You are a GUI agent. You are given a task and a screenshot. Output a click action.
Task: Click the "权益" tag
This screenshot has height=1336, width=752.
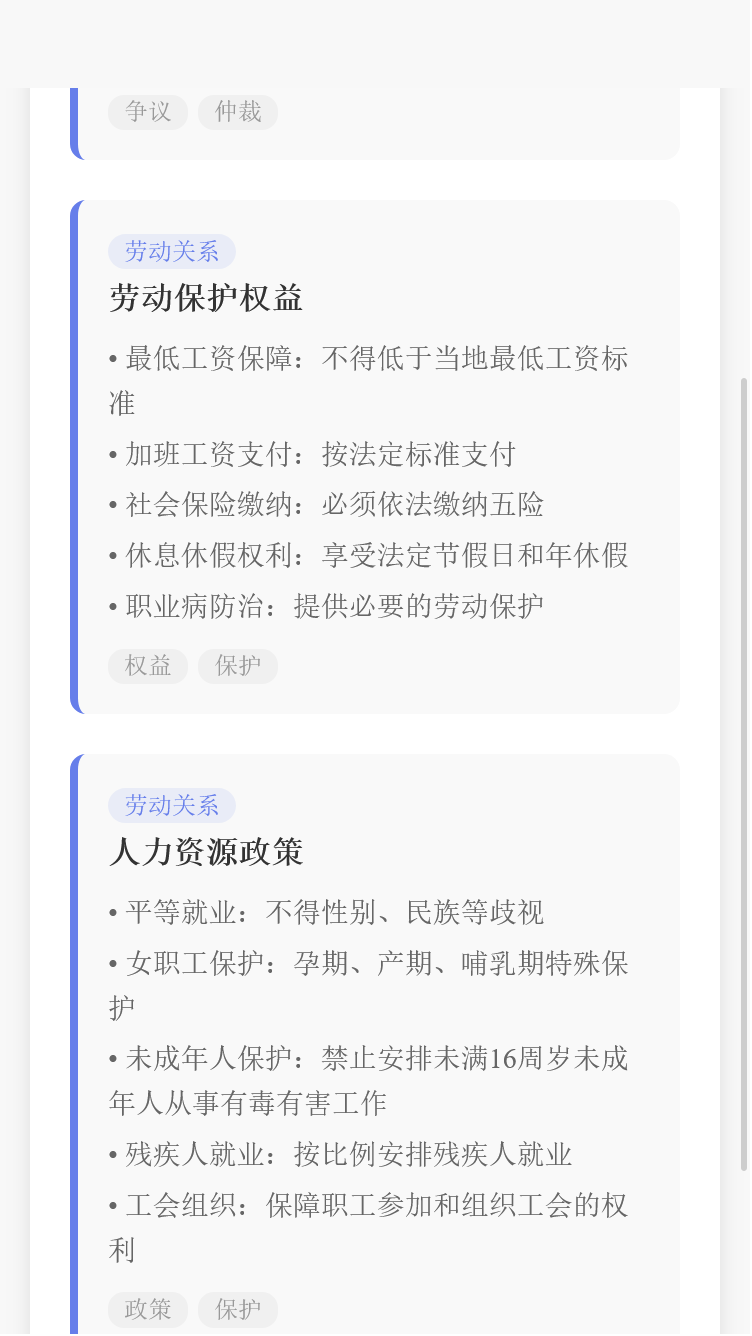(147, 666)
